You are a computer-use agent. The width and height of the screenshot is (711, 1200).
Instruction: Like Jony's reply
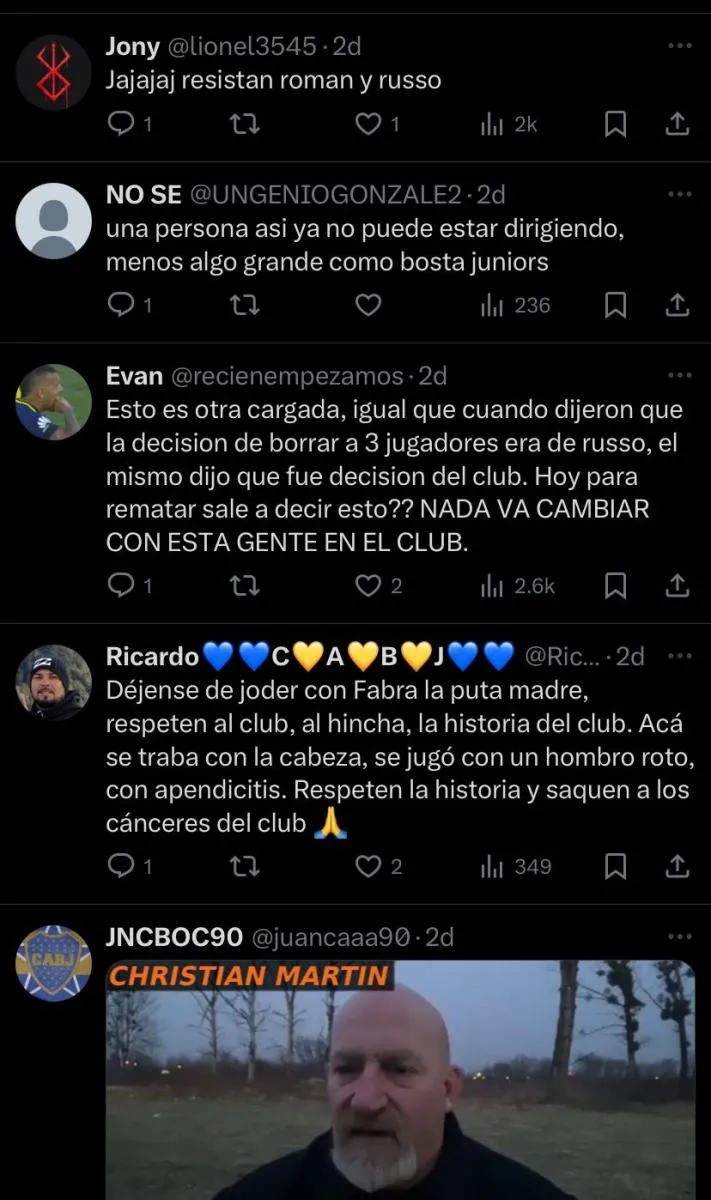[x=369, y=124]
